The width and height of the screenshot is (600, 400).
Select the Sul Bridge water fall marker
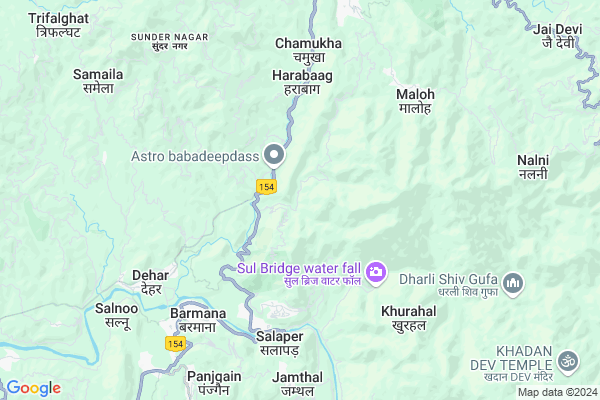(x=376, y=270)
